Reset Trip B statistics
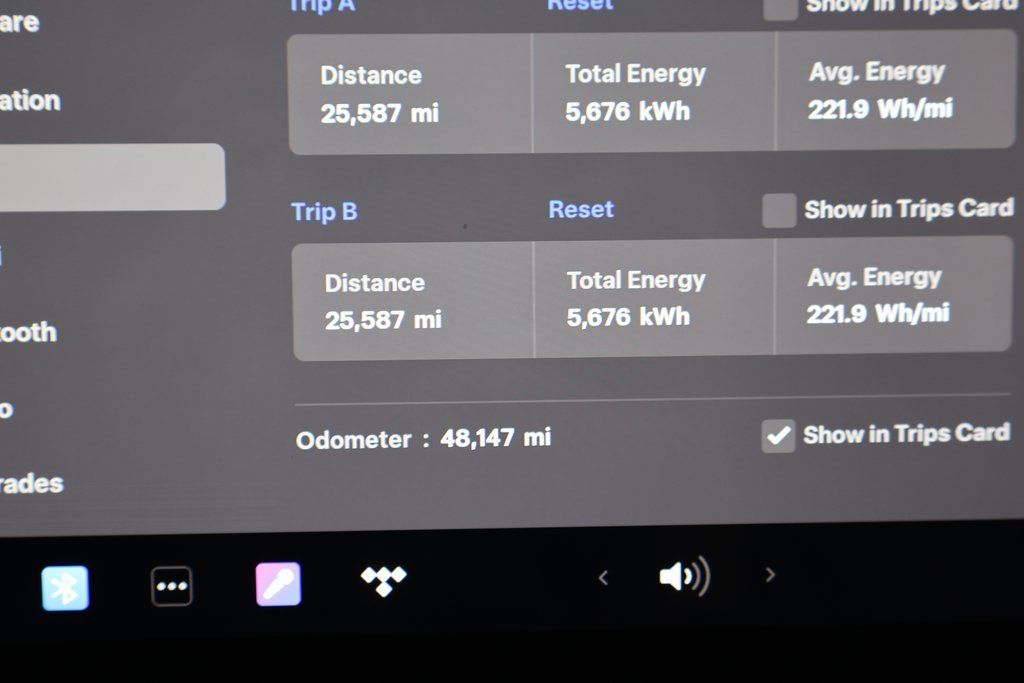Screen dimensions: 1024x683 (x=581, y=210)
